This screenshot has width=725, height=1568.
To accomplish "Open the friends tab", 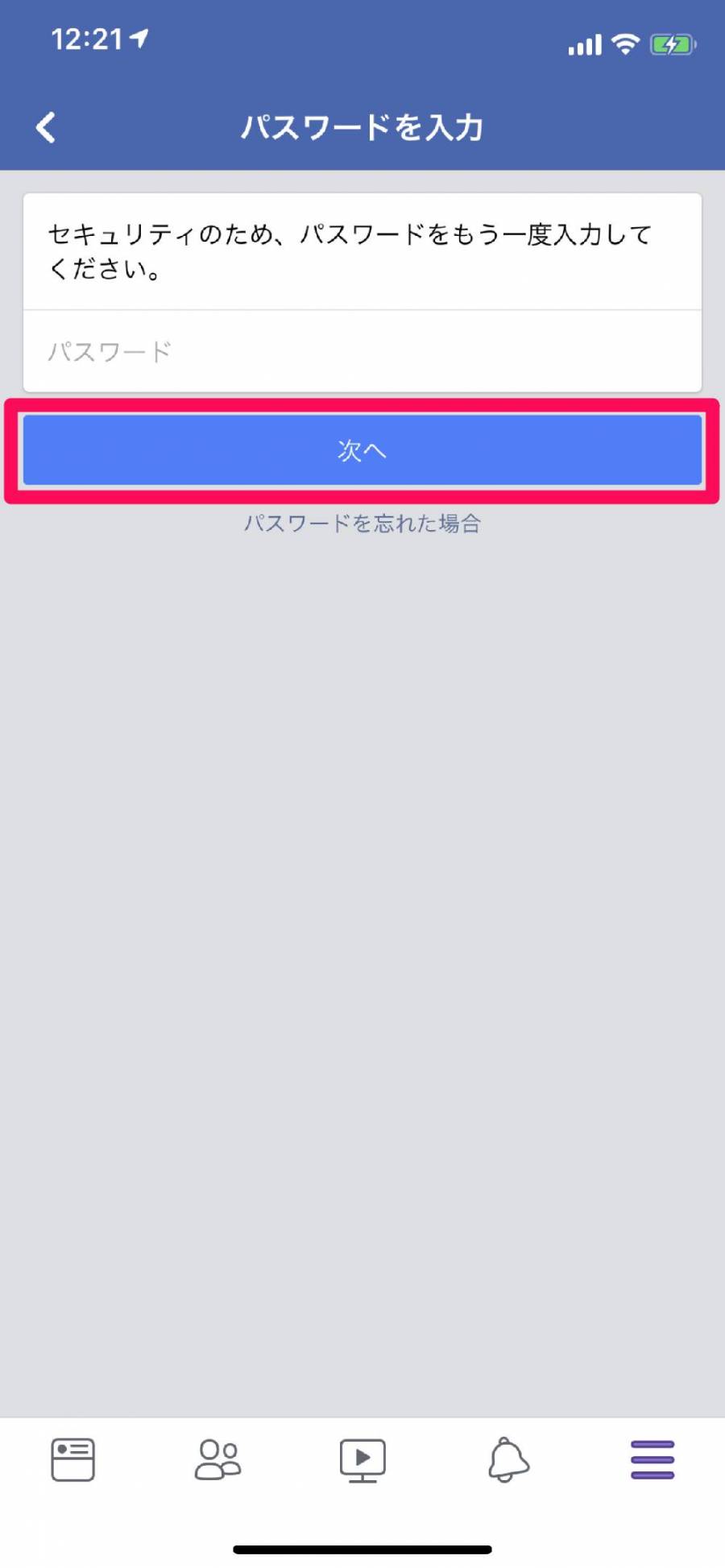I will (217, 1459).
